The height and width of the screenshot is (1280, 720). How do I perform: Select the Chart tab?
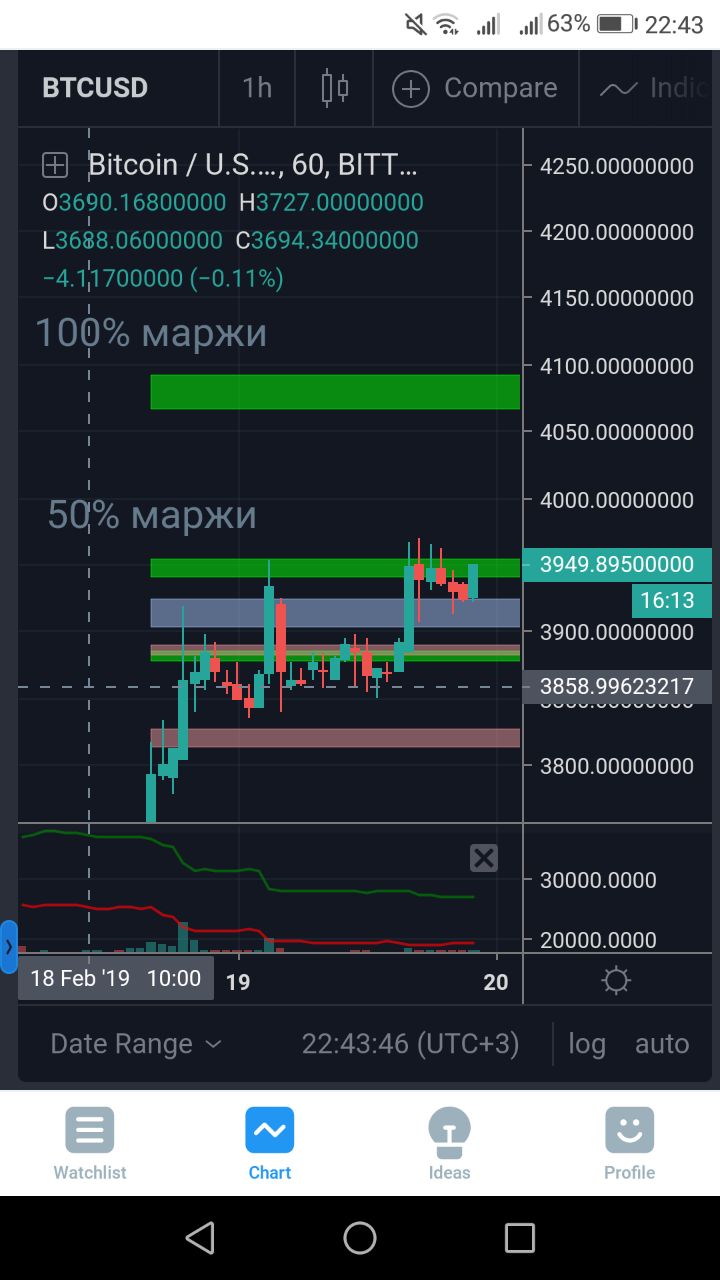click(x=270, y=1144)
